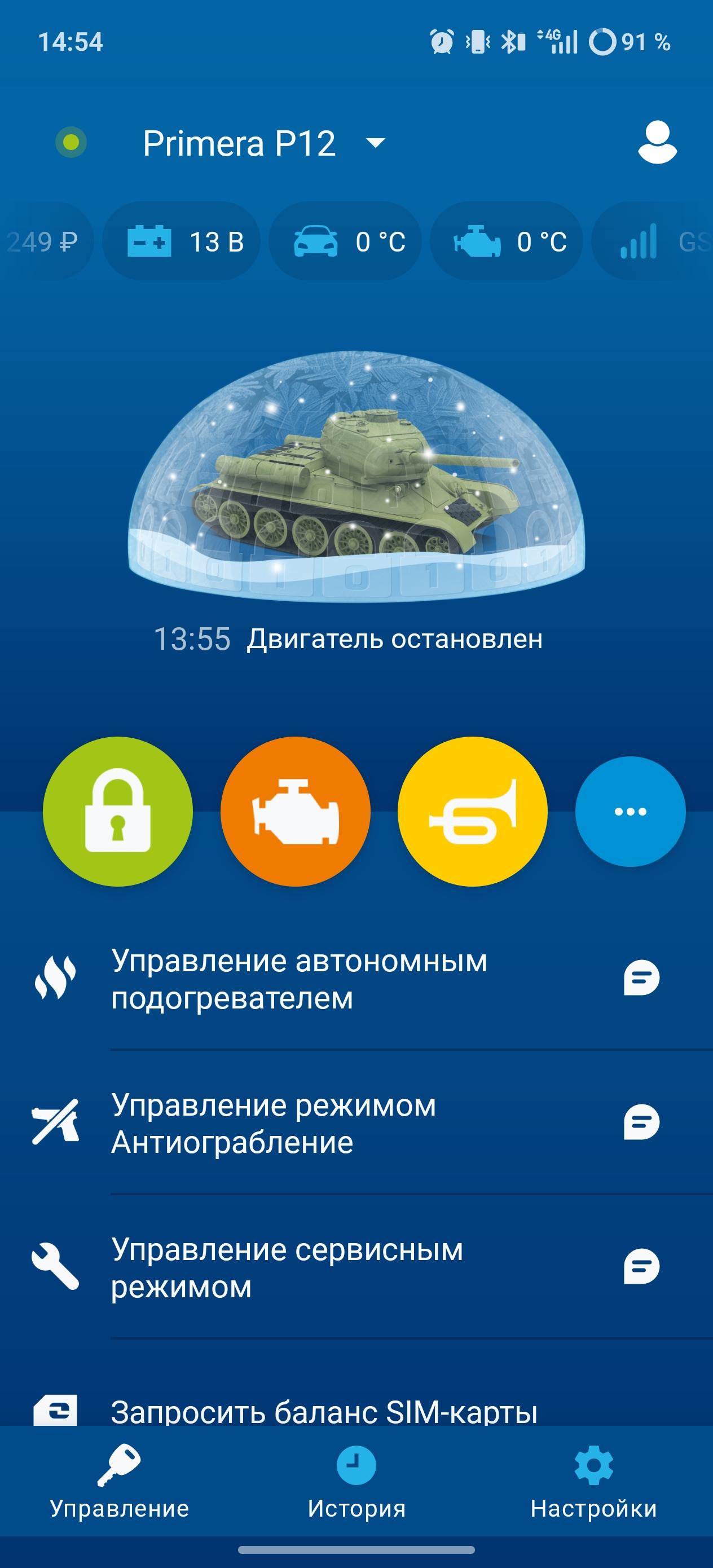Tap the 13 В battery voltage chip
713x1568 pixels.
coord(182,241)
